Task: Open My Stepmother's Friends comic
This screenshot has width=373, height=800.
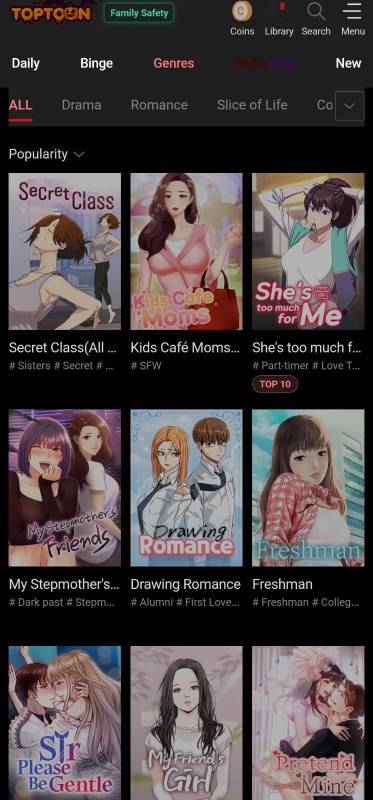Action: (x=65, y=488)
